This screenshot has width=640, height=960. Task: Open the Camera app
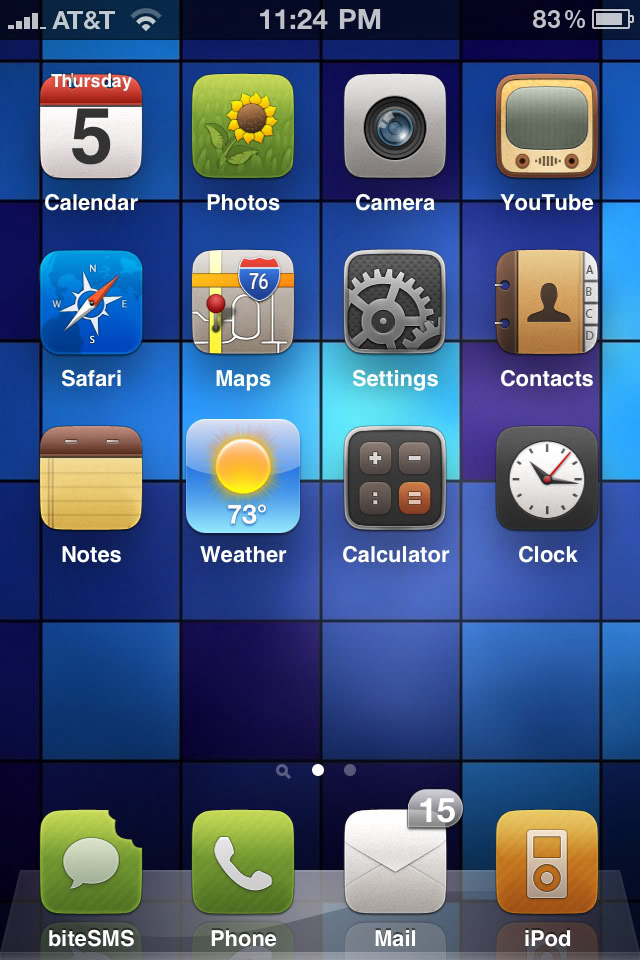tap(395, 127)
